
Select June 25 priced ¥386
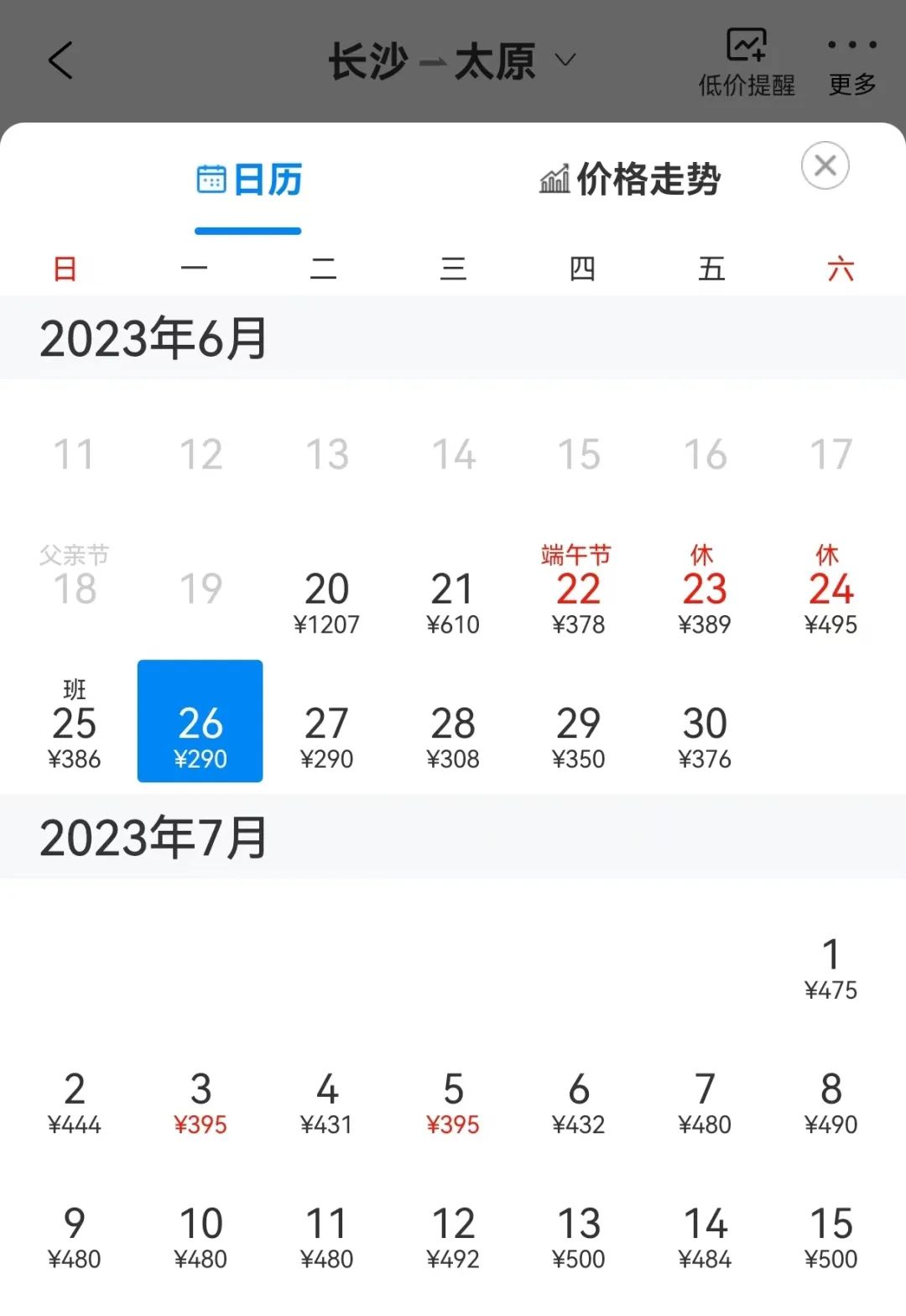(x=75, y=726)
